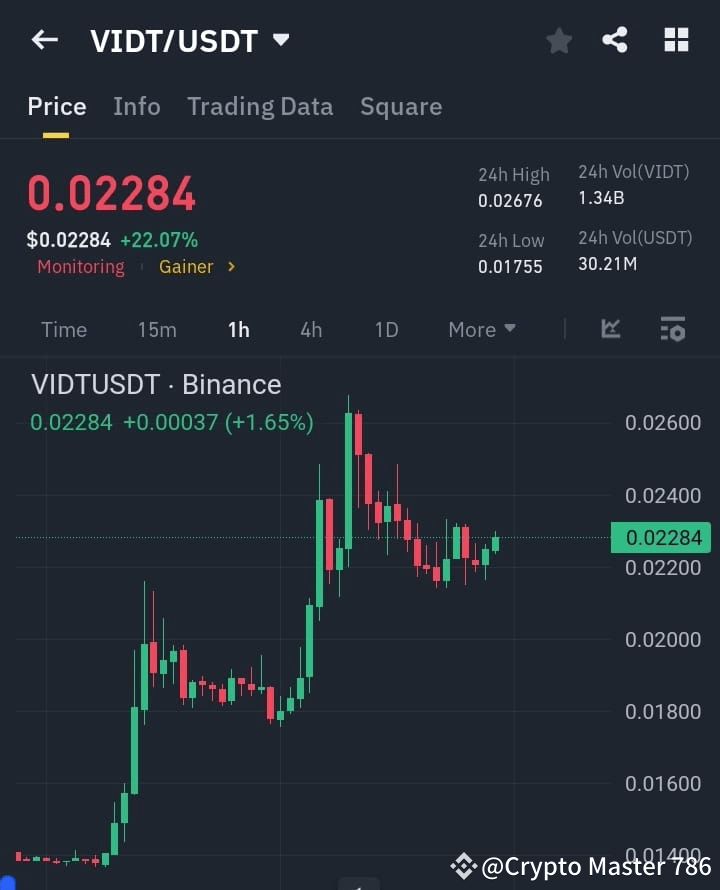The height and width of the screenshot is (890, 720).
Task: Select the 4h timeframe button
Action: (x=311, y=329)
